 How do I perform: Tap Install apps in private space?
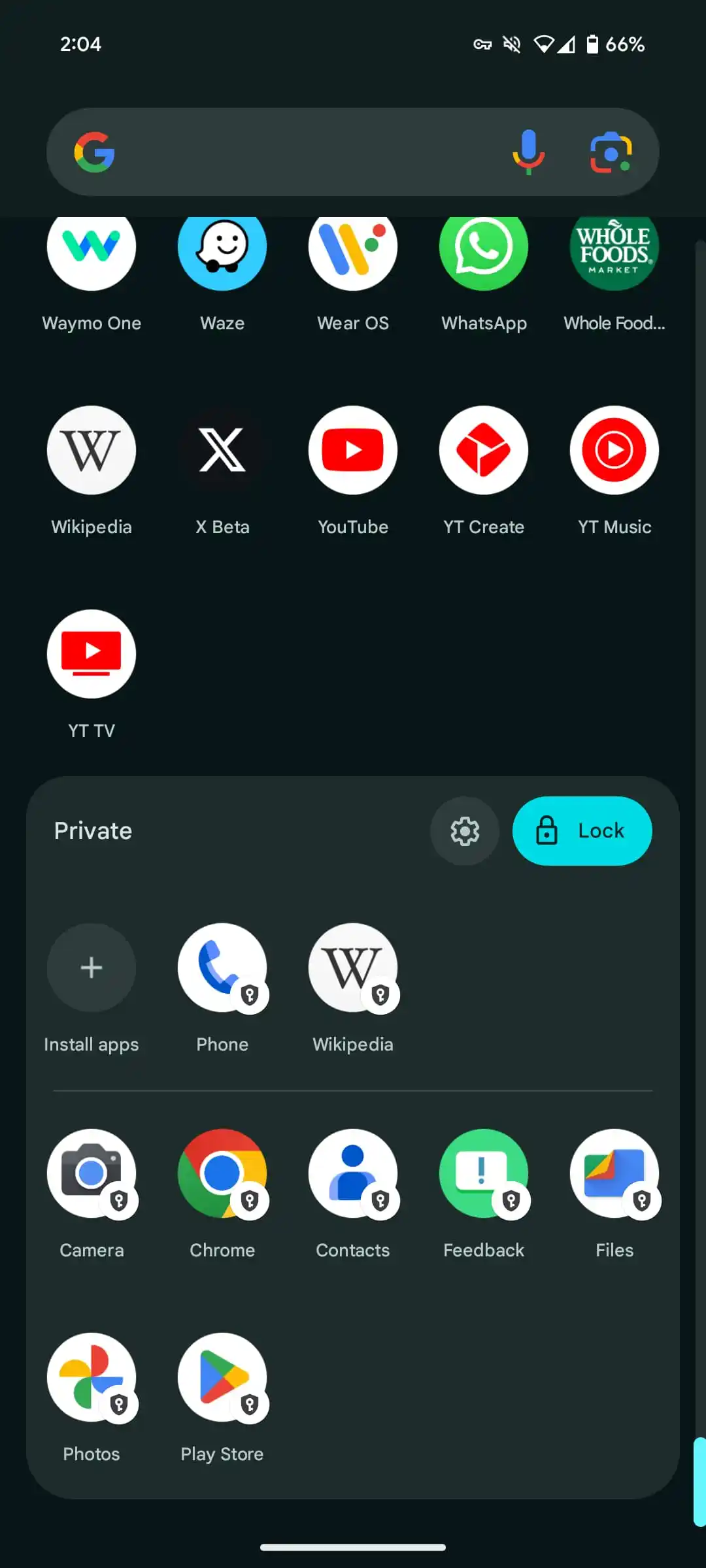[x=92, y=968]
